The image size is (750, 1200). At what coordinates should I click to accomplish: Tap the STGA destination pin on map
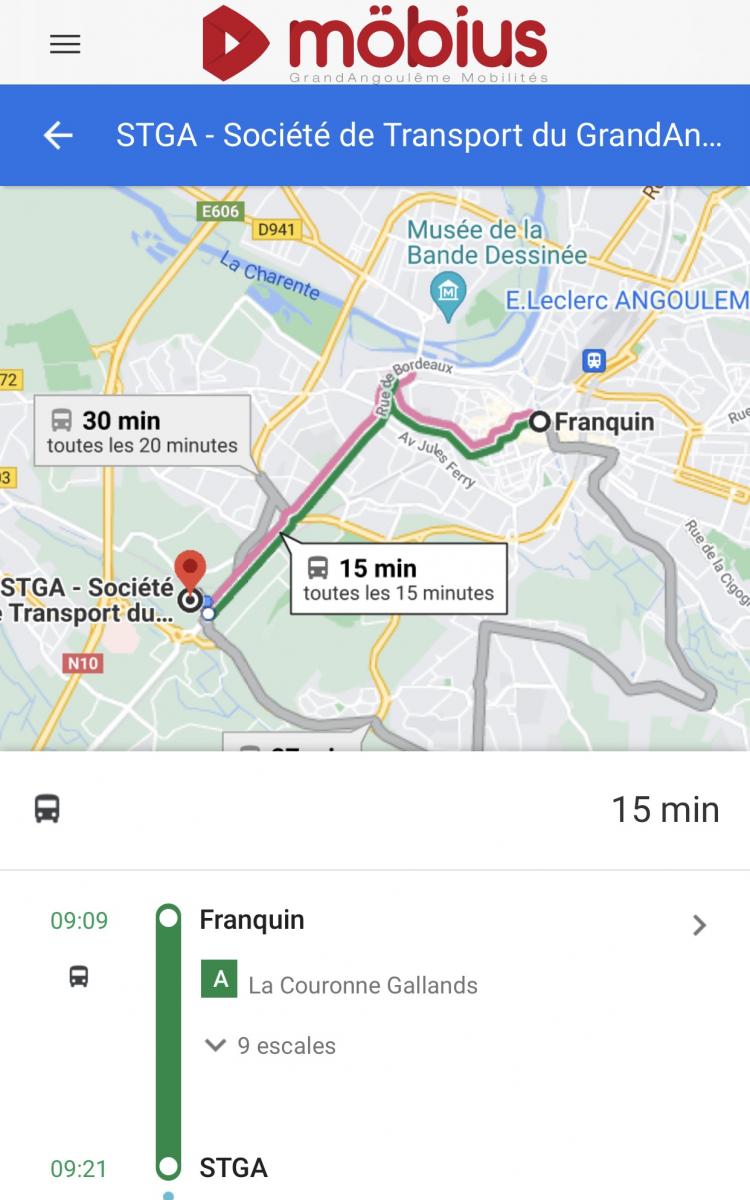point(189,574)
